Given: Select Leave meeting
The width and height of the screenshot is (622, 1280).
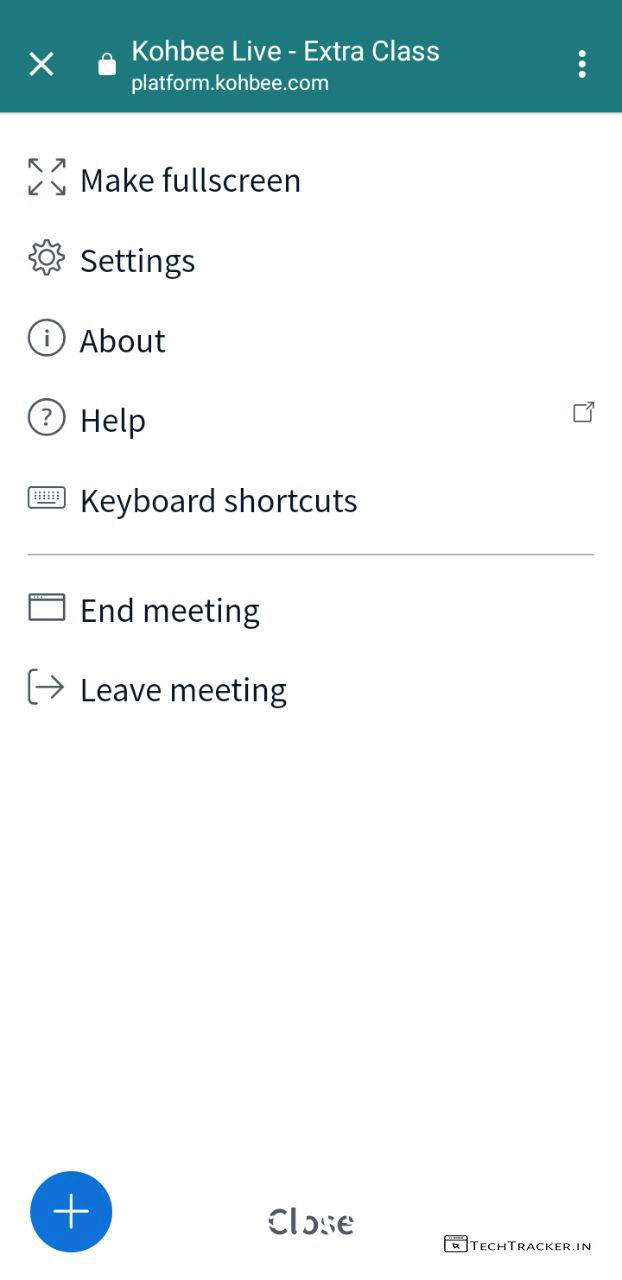Looking at the screenshot, I should tap(183, 690).
